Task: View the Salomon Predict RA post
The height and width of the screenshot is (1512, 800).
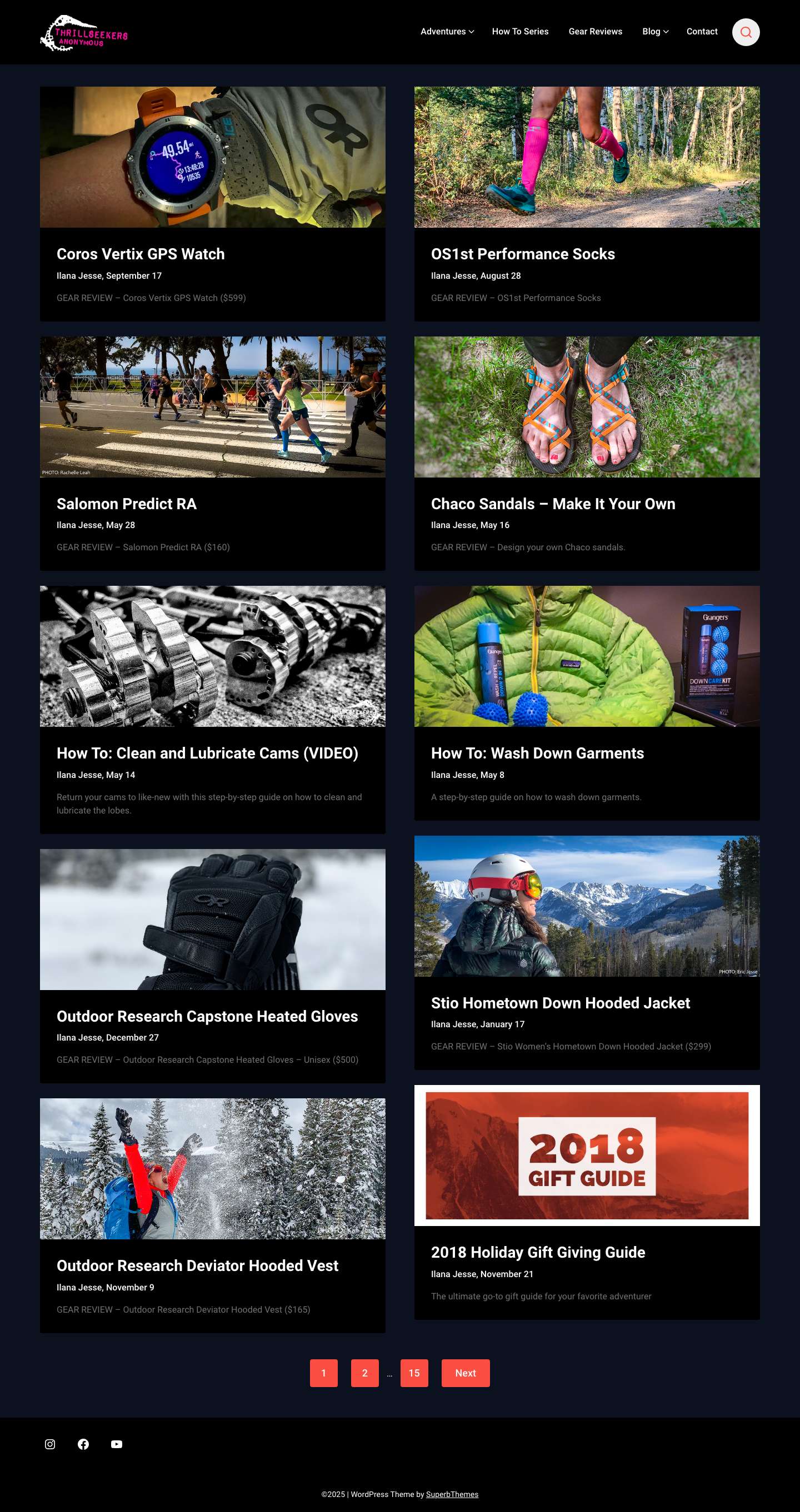Action: point(126,504)
